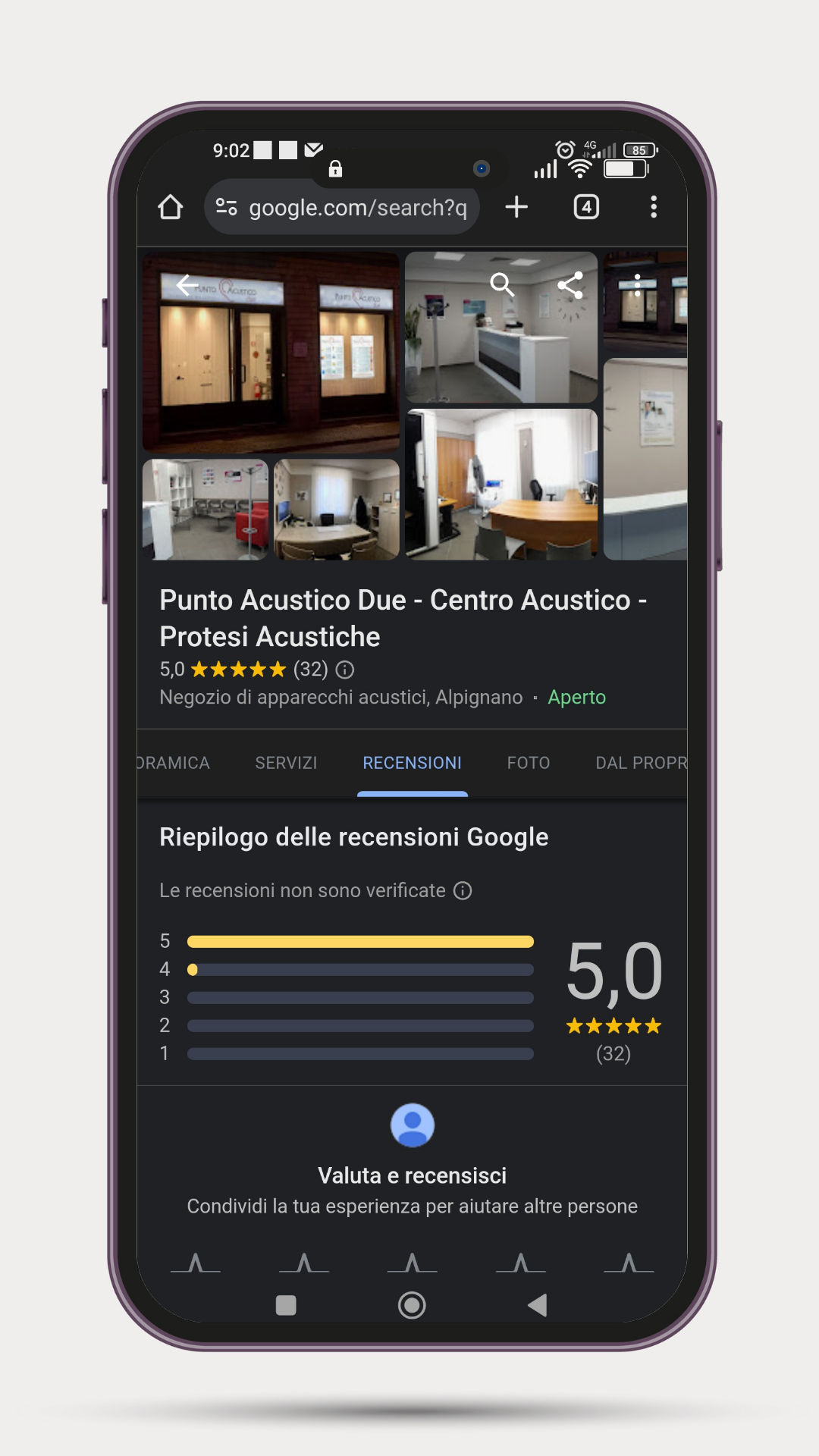Image resolution: width=819 pixels, height=1456 pixels.
Task: Select the Recensioni tab
Action: (412, 763)
